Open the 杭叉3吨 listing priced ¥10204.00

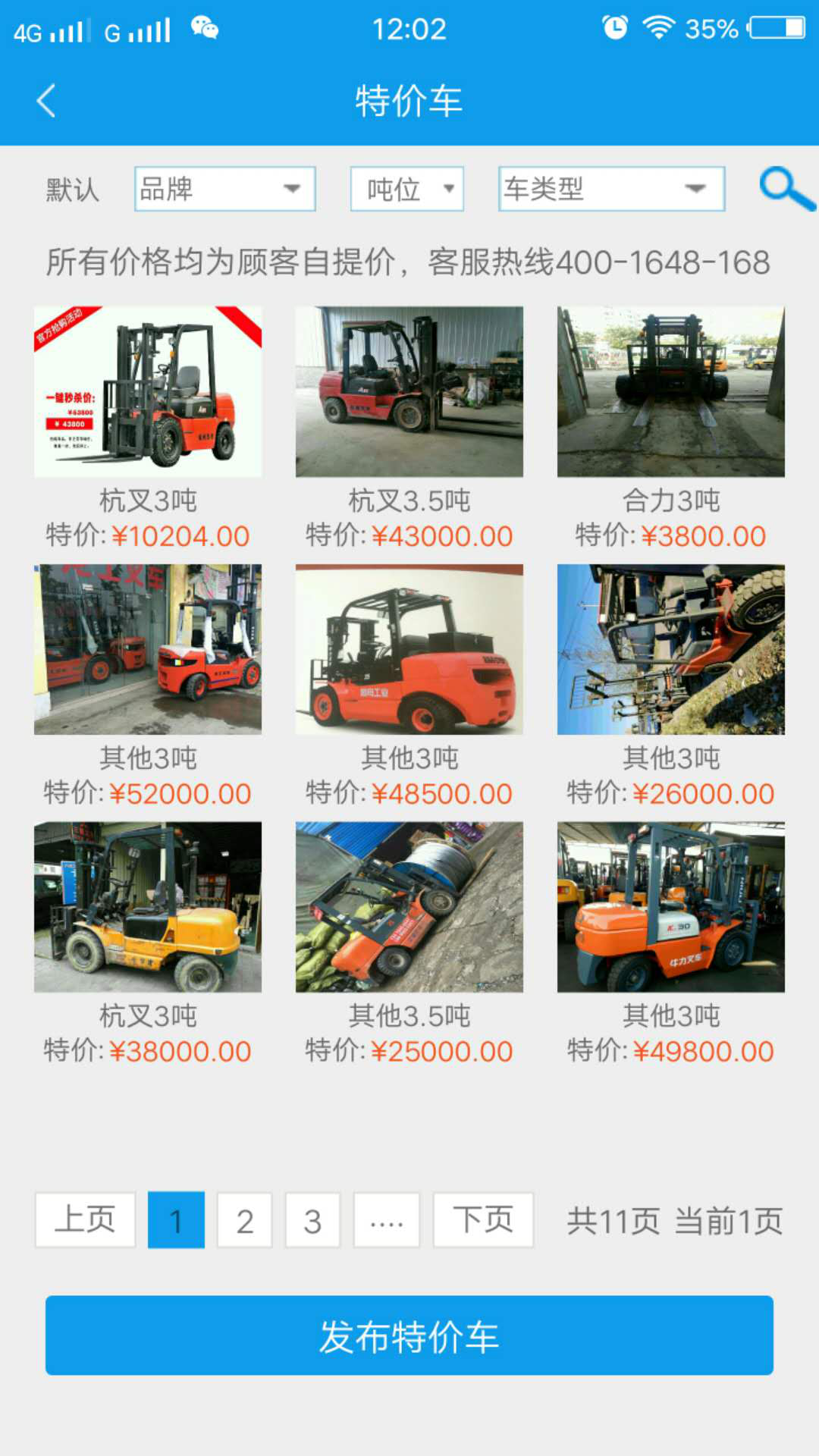tap(148, 392)
